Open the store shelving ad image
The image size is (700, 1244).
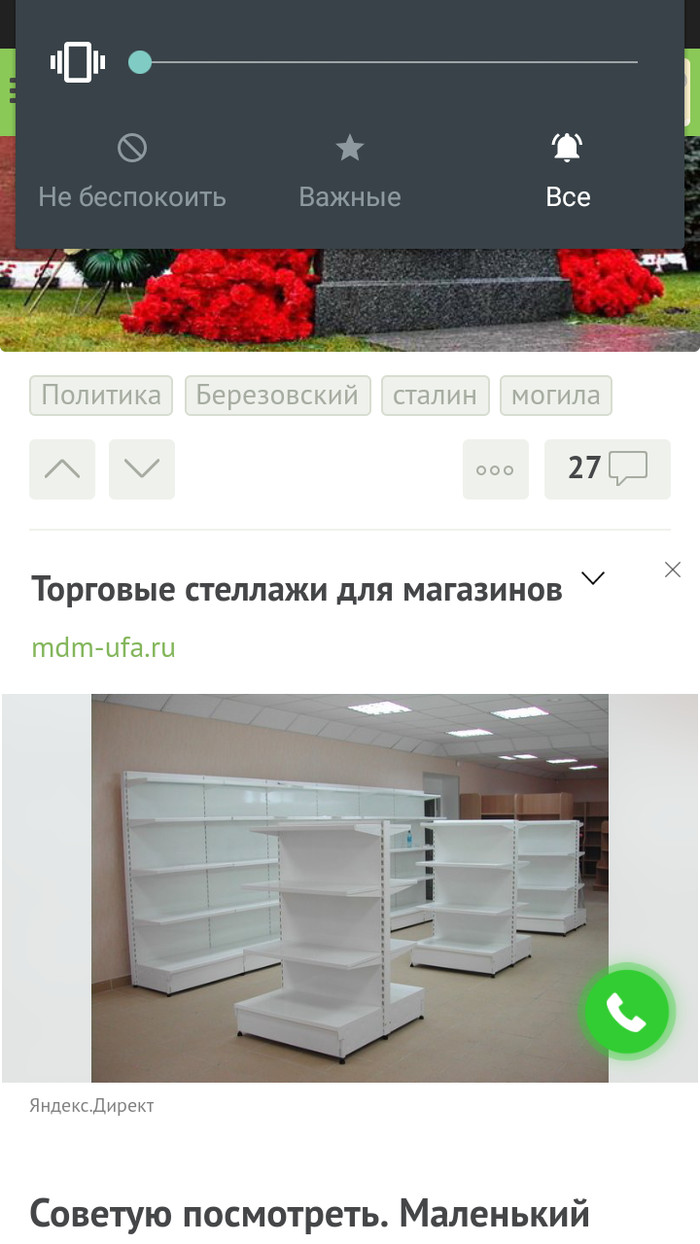(349, 887)
